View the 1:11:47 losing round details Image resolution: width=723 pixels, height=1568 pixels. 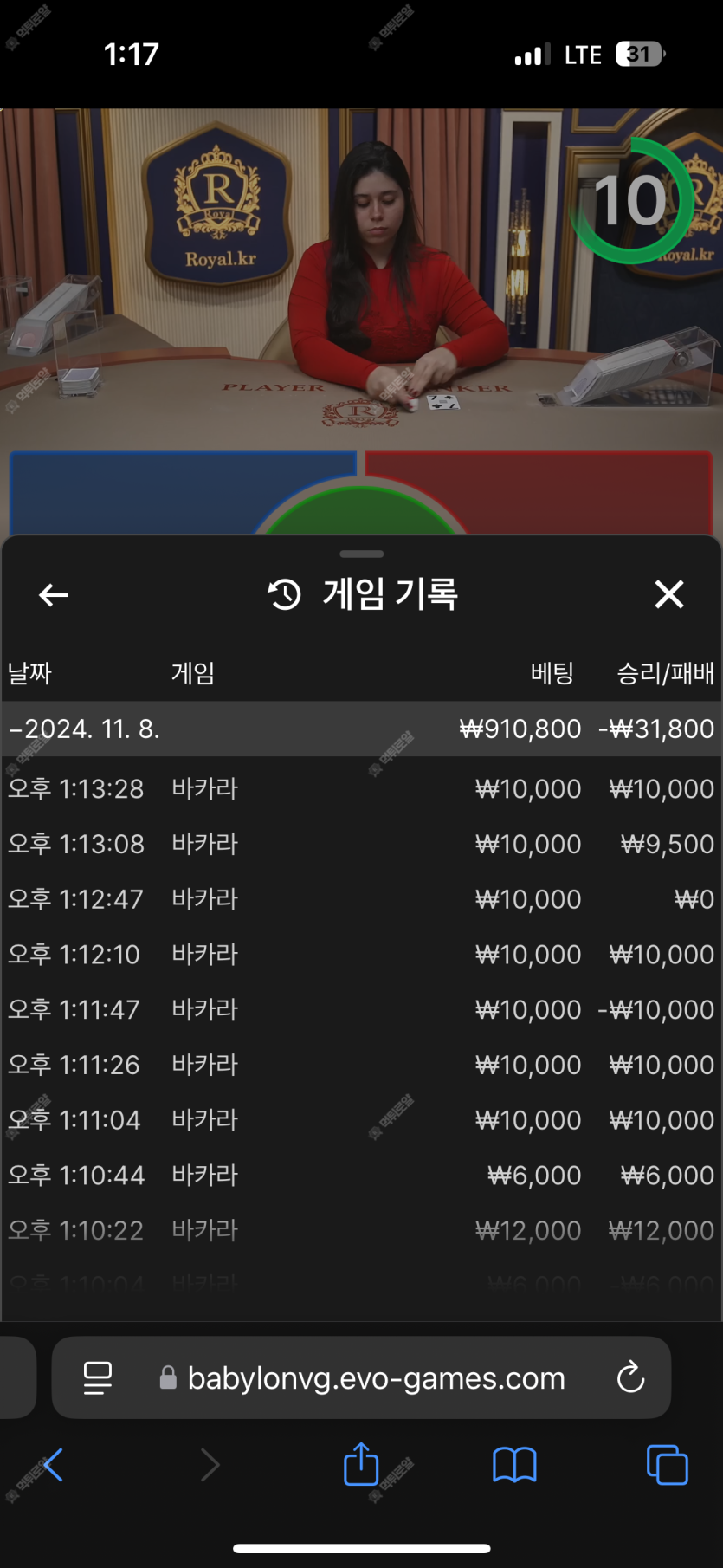pos(361,1010)
